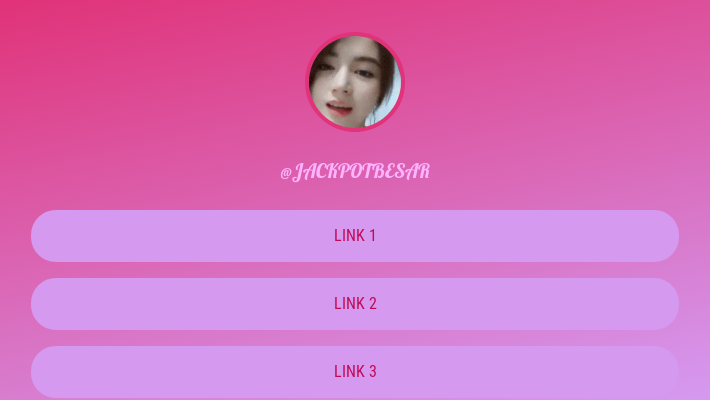The height and width of the screenshot is (400, 710).
Task: Select the LINK 3 button
Action: pyautogui.click(x=355, y=372)
